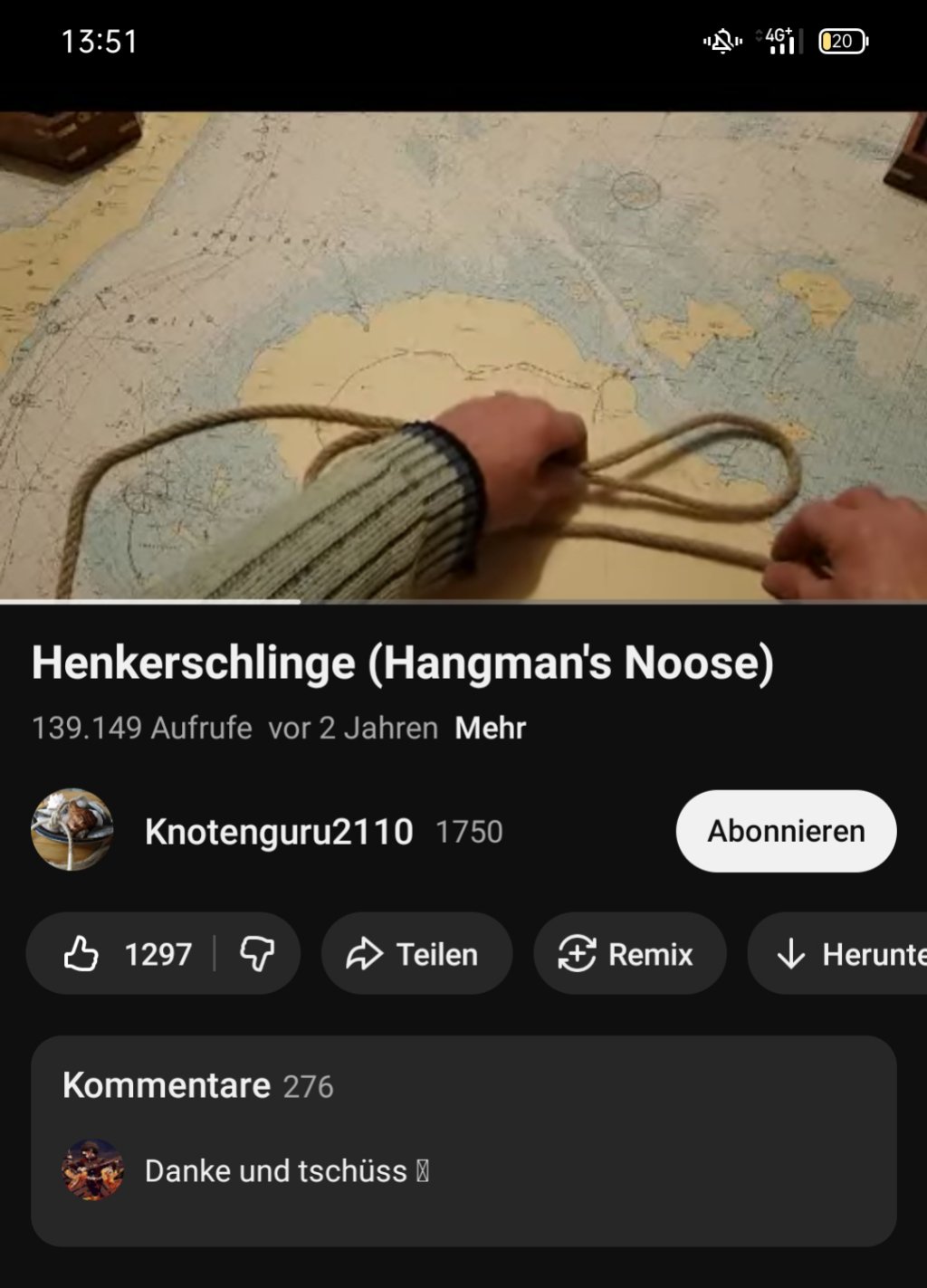Tap the video player to show controls
The height and width of the screenshot is (1288, 927).
click(x=463, y=355)
